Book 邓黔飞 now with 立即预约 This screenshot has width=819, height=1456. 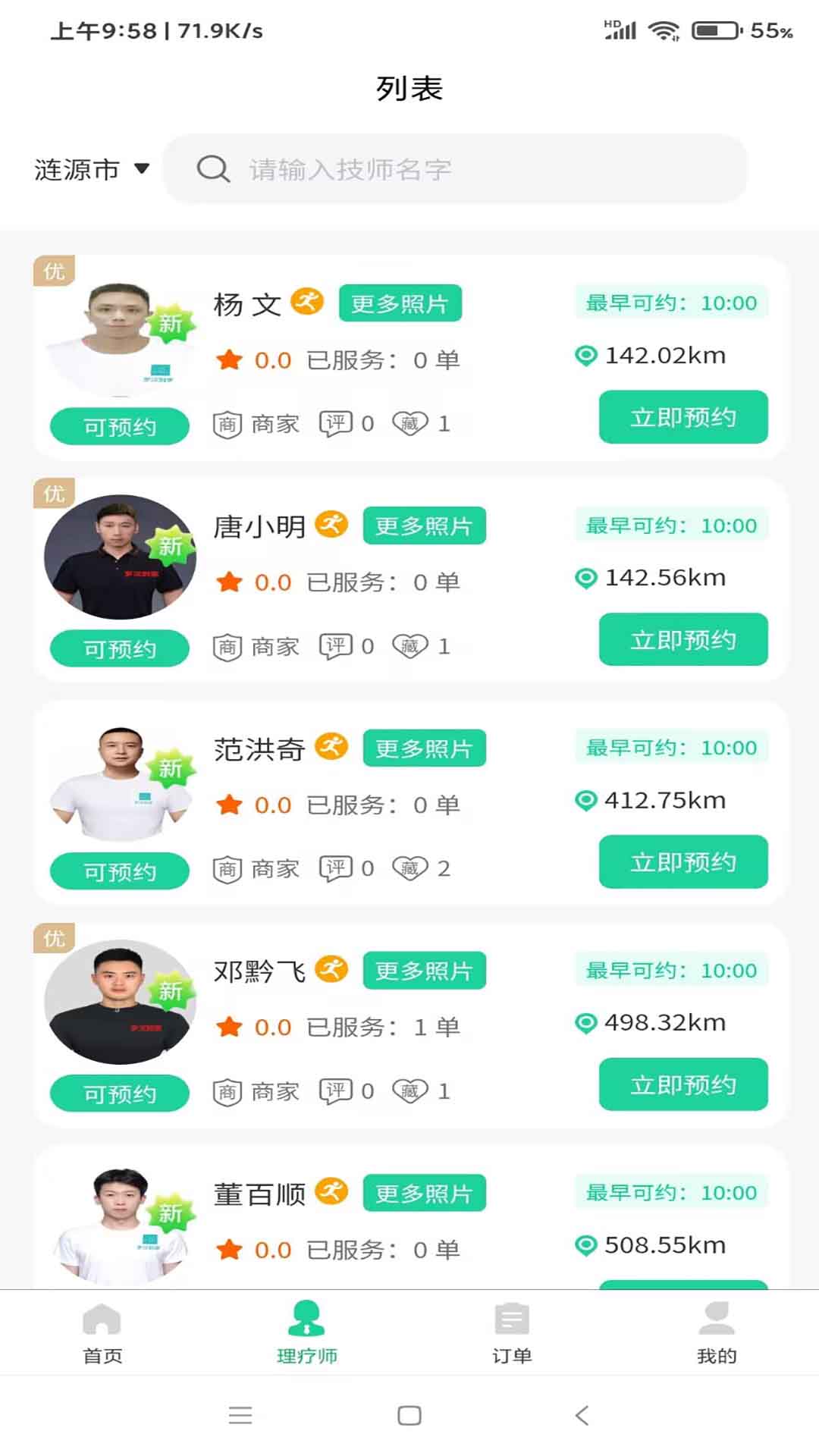click(x=682, y=1084)
